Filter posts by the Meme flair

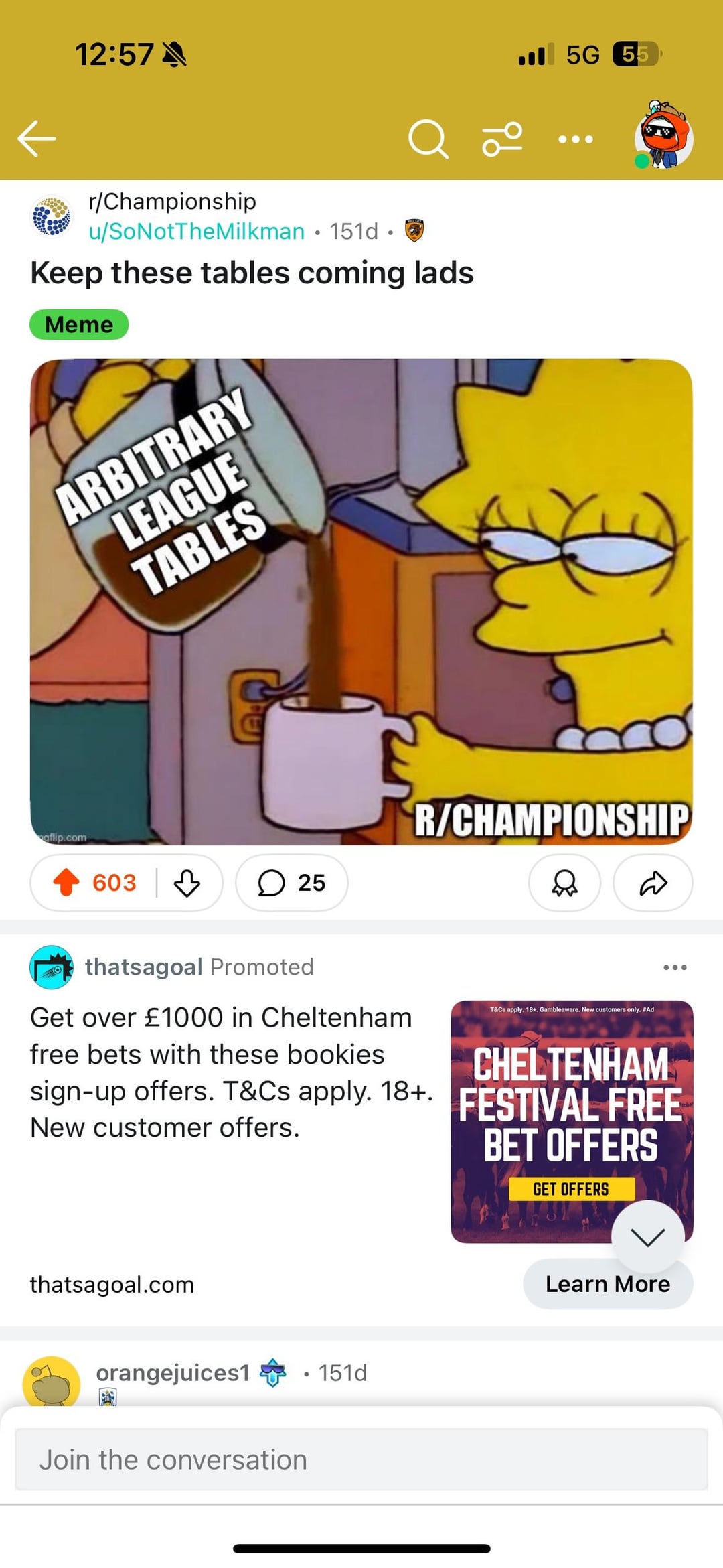point(79,324)
